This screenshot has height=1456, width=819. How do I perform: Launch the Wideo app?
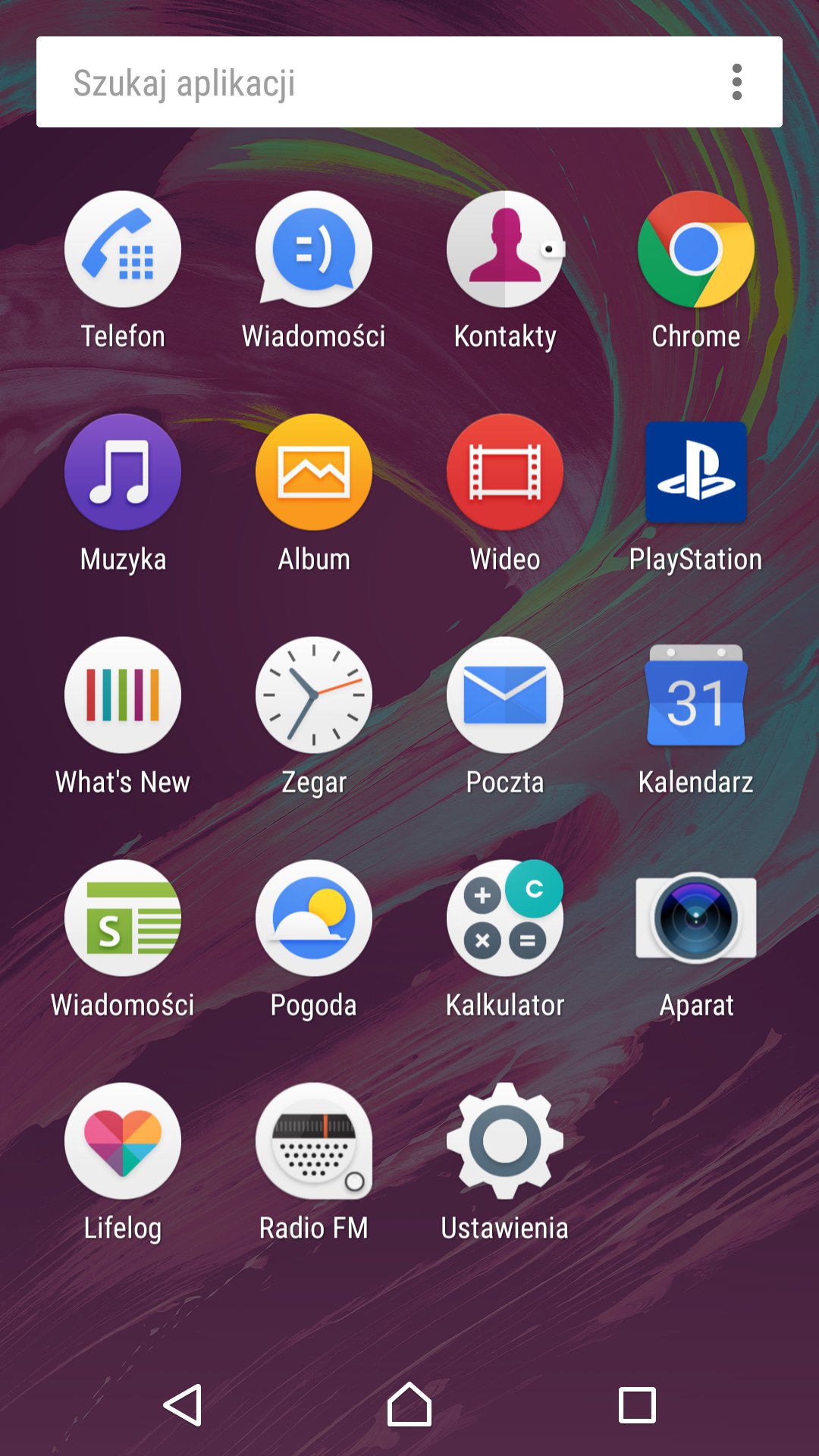[505, 472]
